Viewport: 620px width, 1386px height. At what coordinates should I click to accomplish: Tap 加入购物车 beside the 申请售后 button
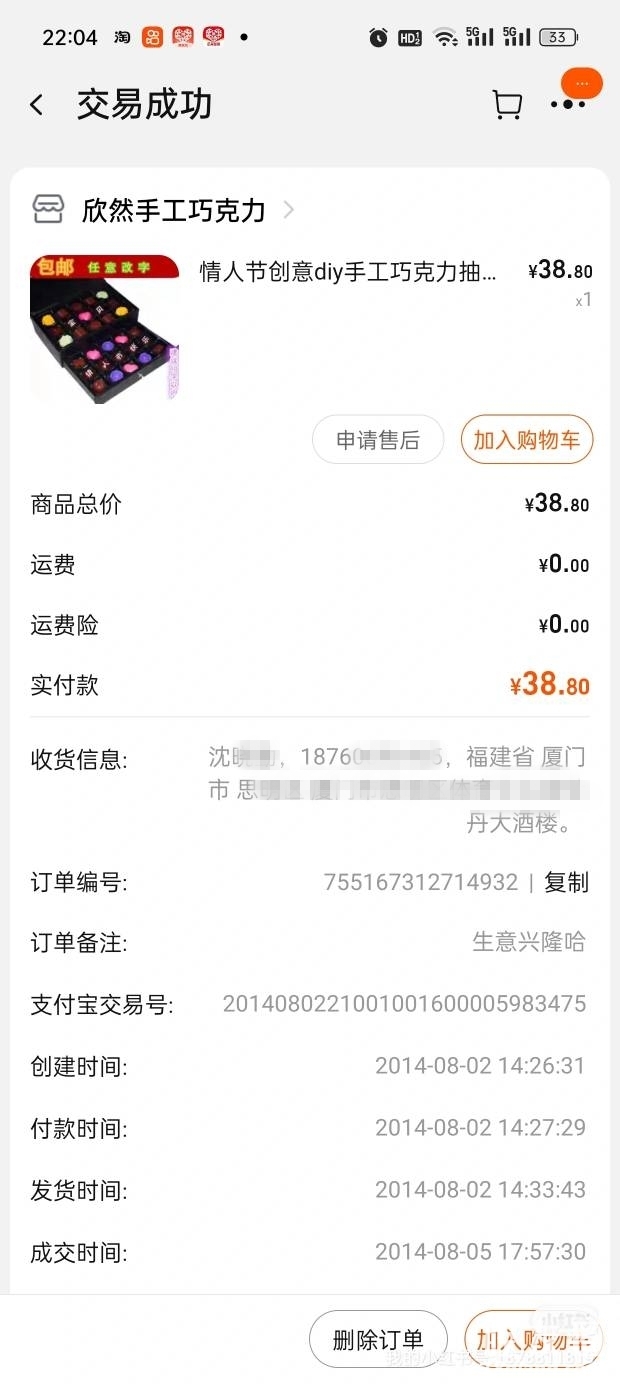(x=526, y=440)
